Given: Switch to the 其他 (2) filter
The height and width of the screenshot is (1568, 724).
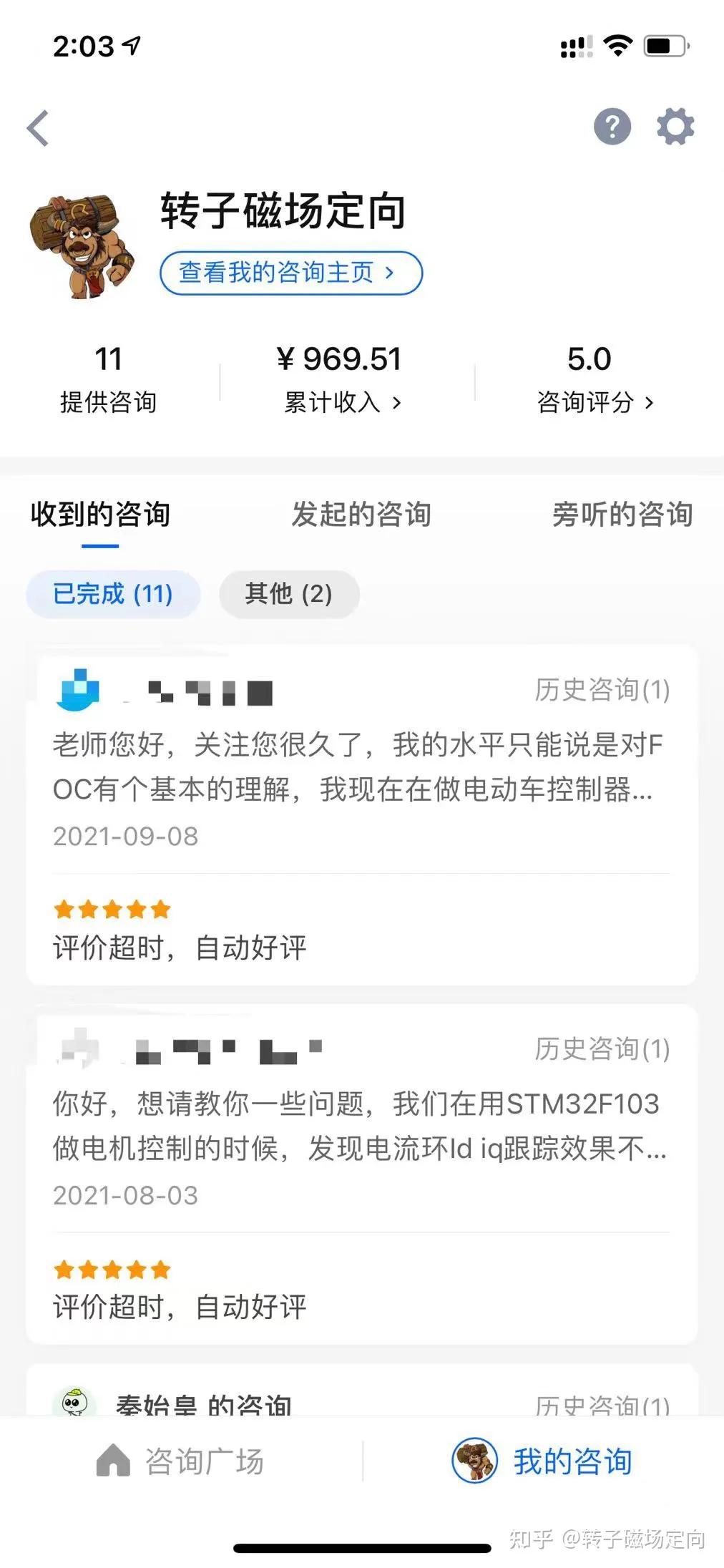Looking at the screenshot, I should coord(288,594).
